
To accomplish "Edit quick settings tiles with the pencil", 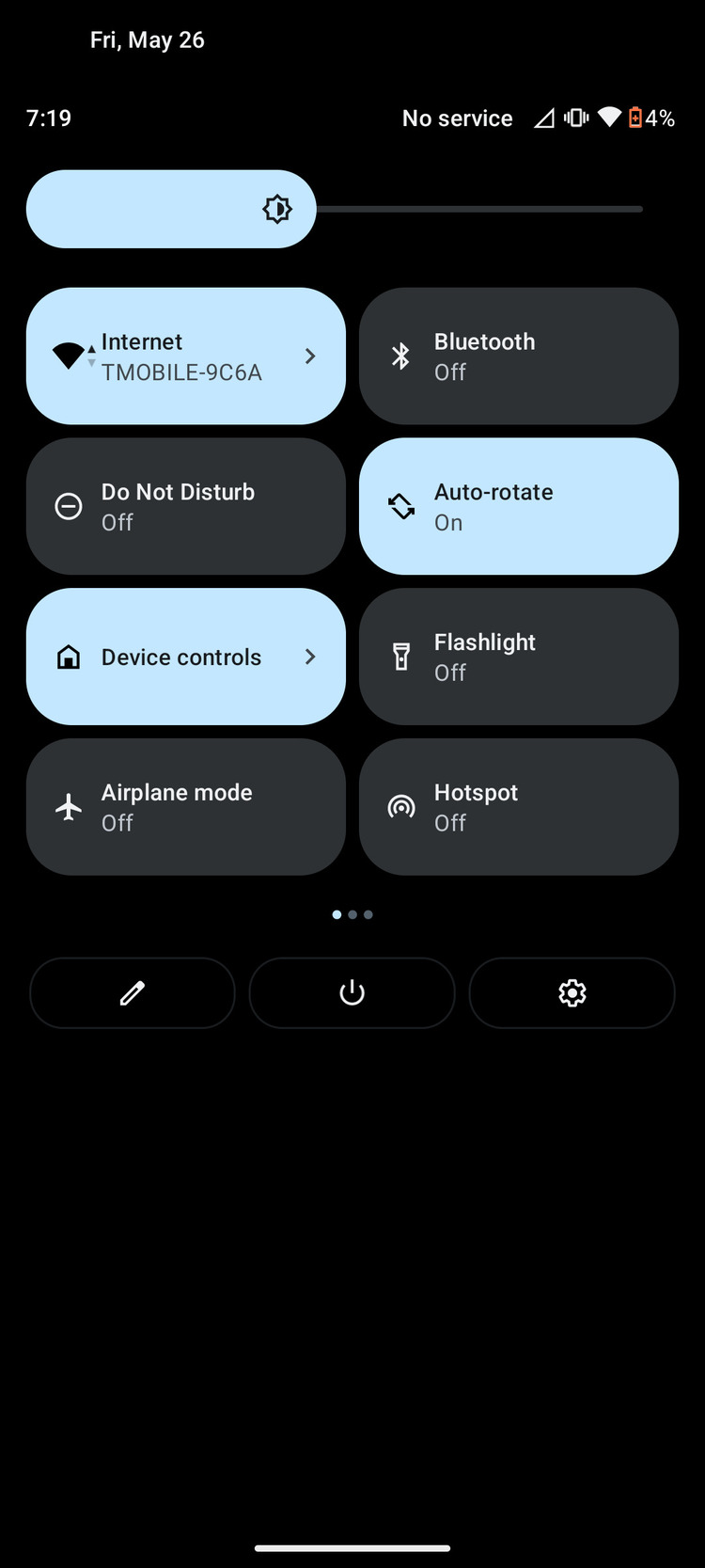I will click(133, 993).
